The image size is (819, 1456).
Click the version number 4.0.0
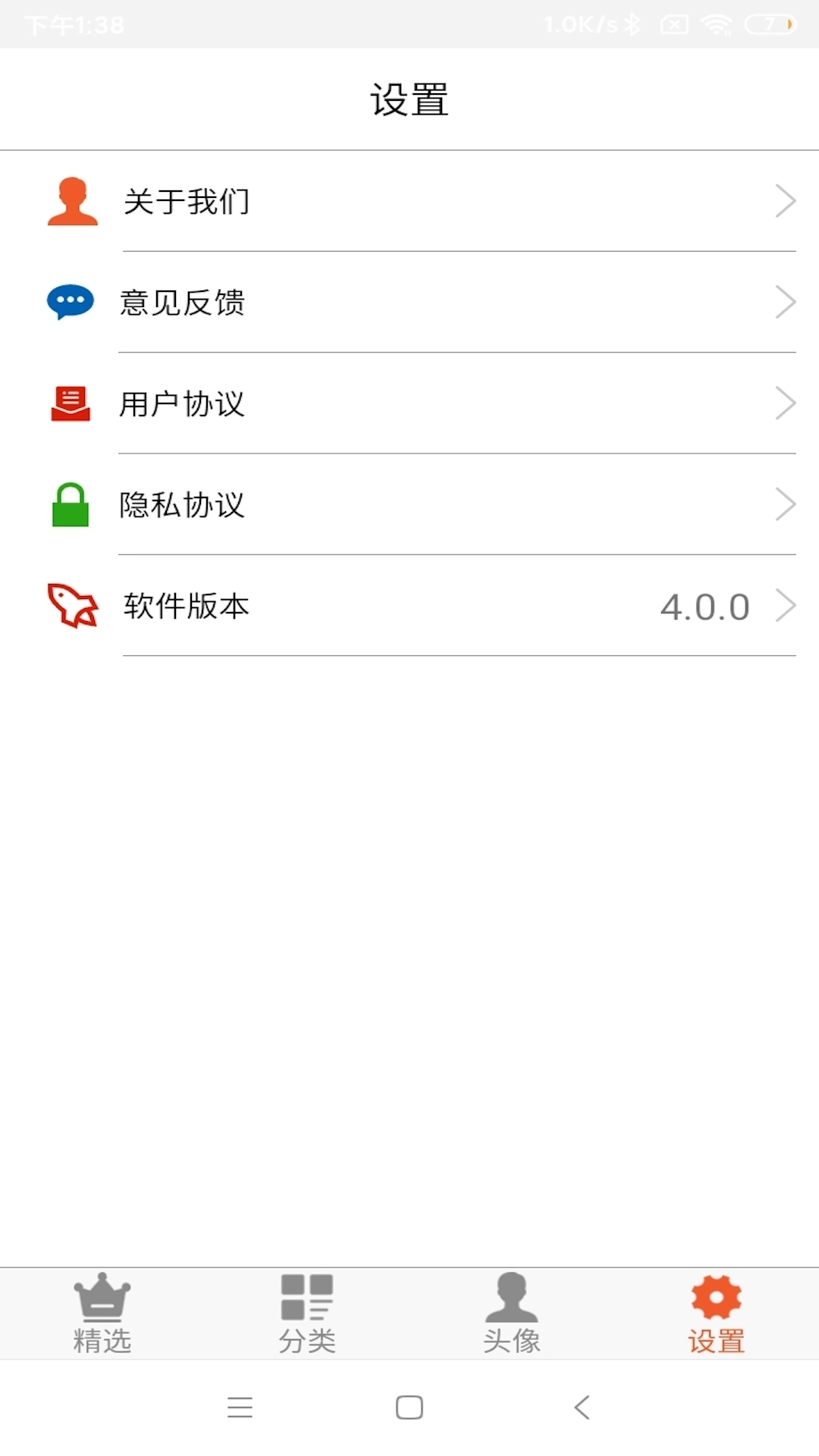coord(704,606)
